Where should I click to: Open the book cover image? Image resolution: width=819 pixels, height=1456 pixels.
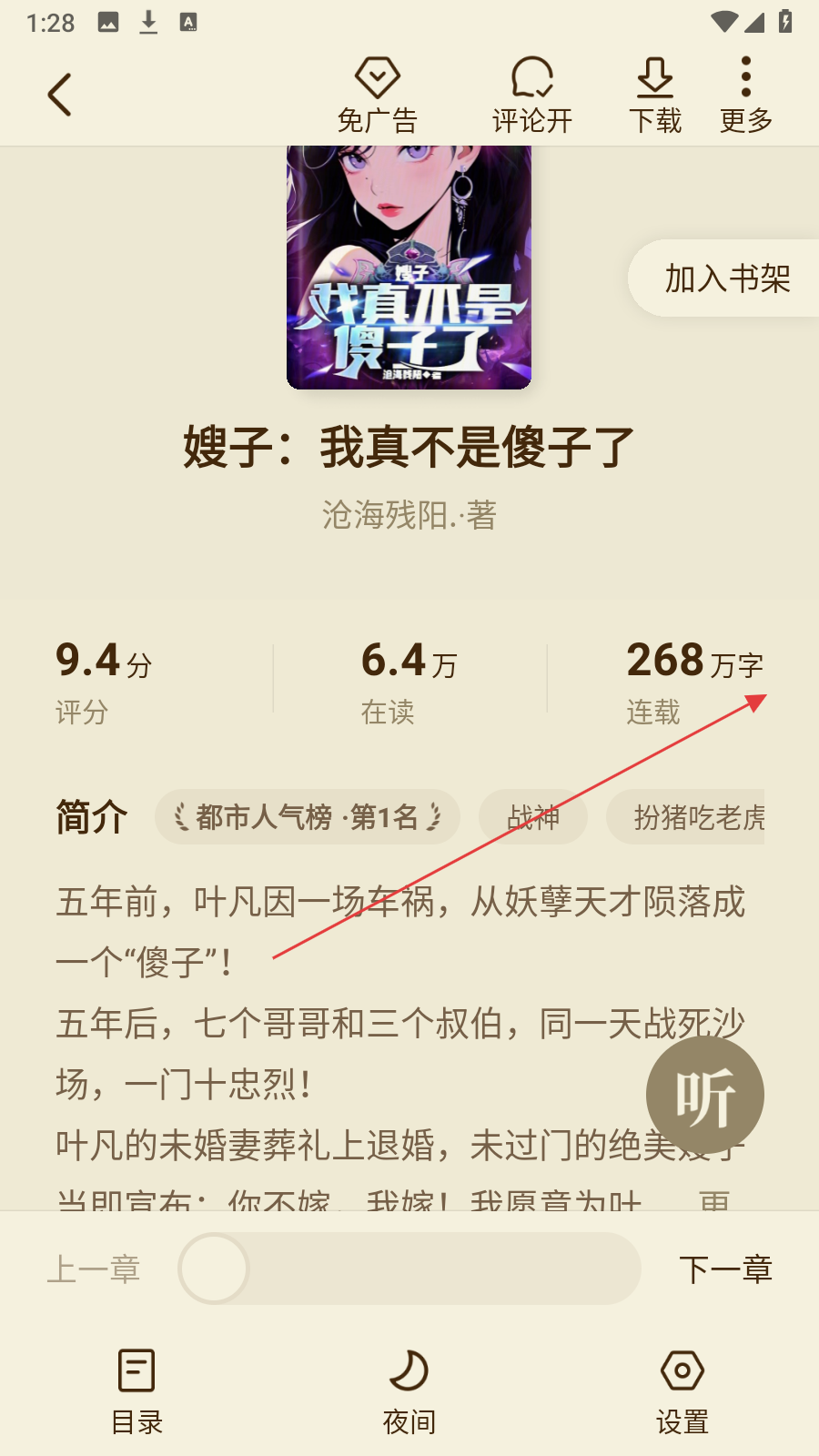point(409,268)
